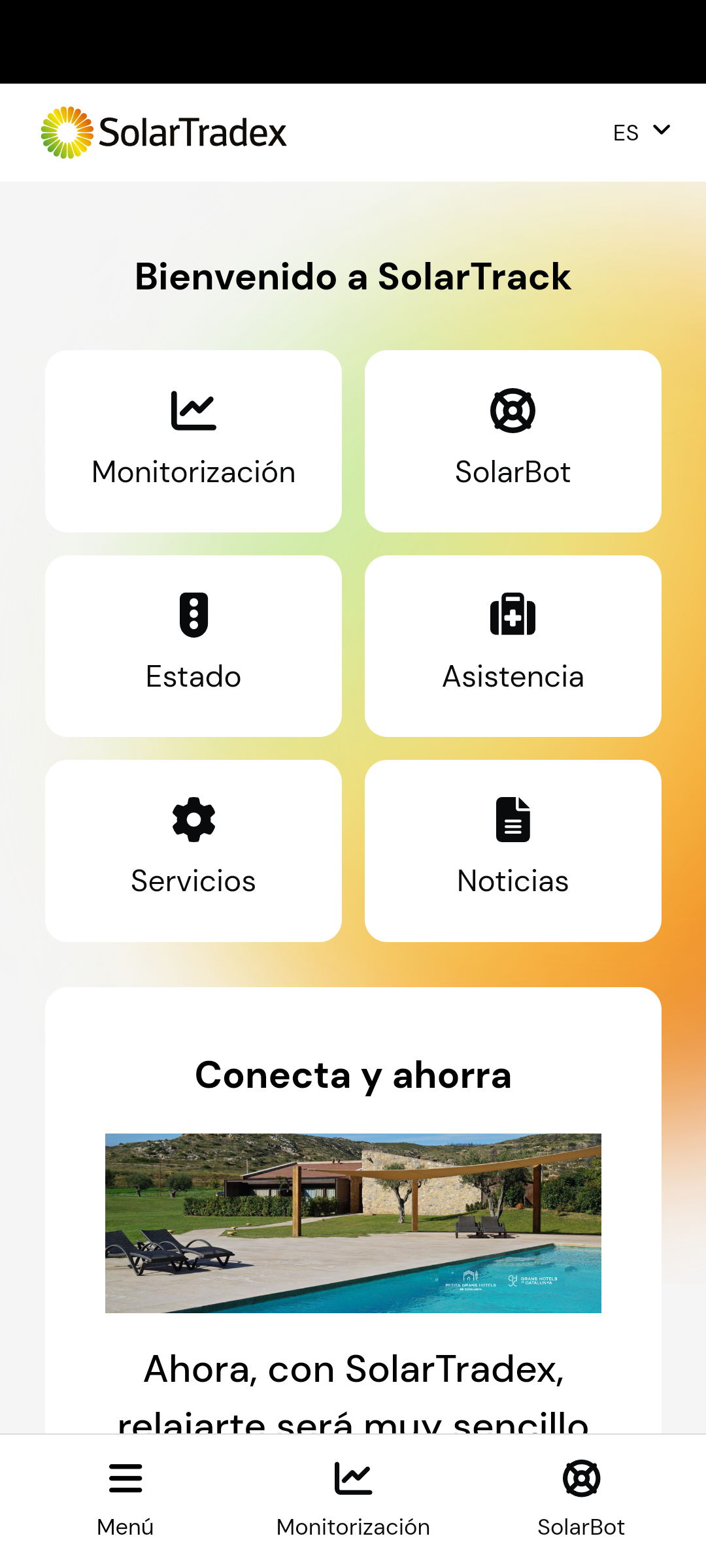Open the Monitorización card
706x1568 pixels.
click(x=193, y=441)
